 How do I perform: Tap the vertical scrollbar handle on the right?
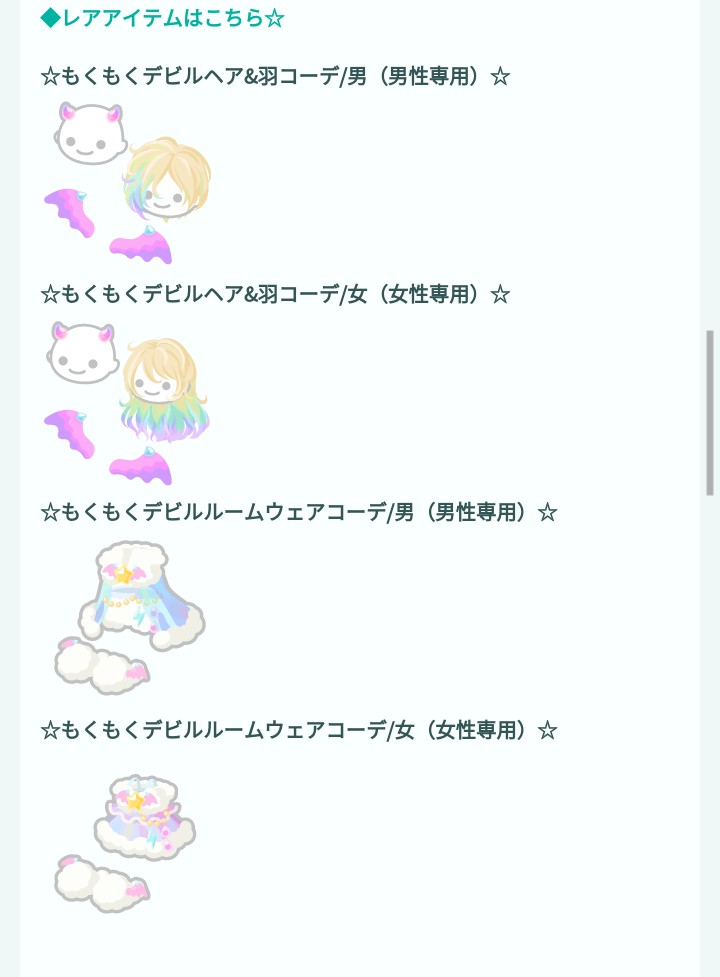click(709, 413)
